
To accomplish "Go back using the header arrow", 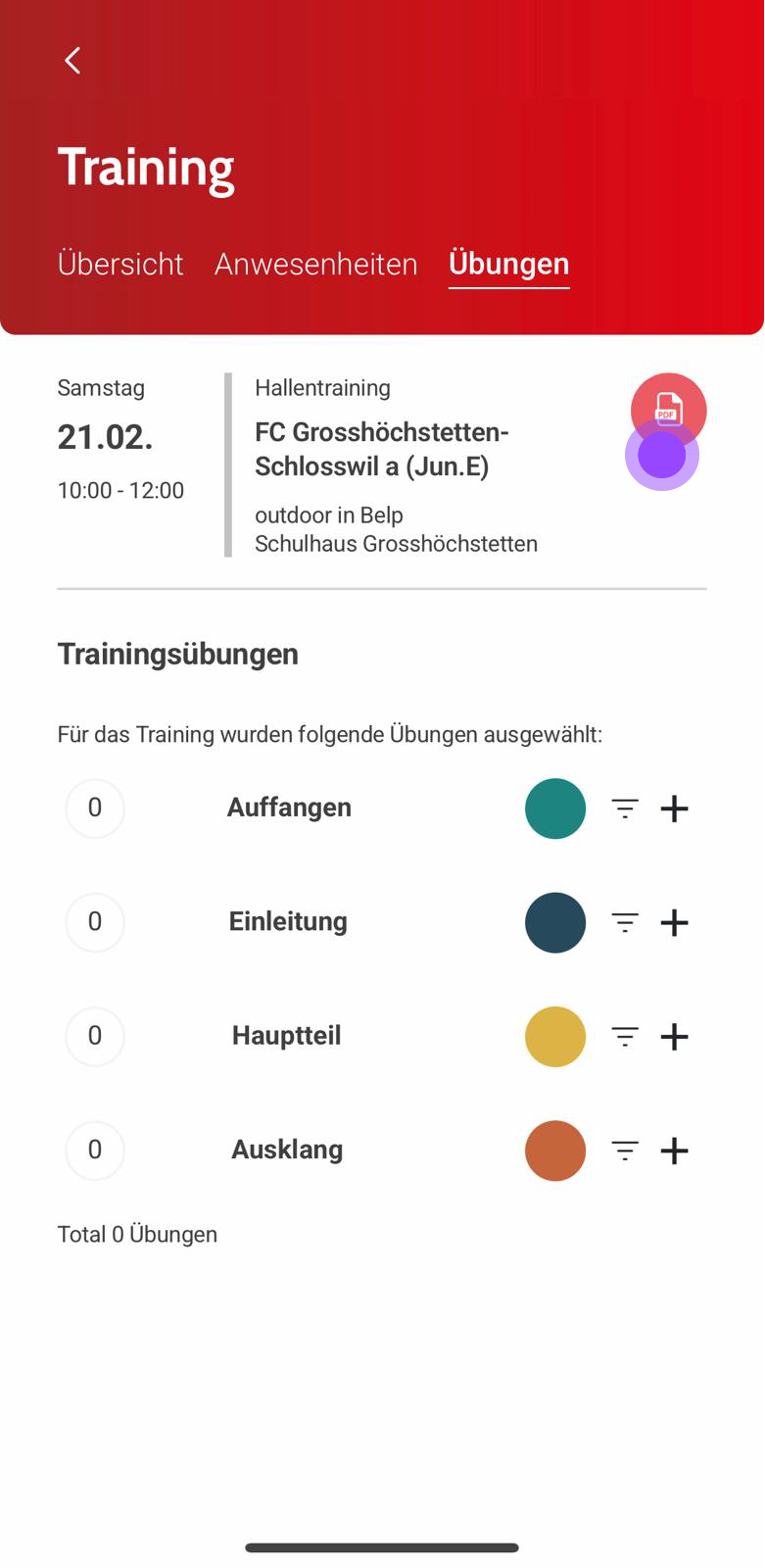I will click(x=72, y=61).
